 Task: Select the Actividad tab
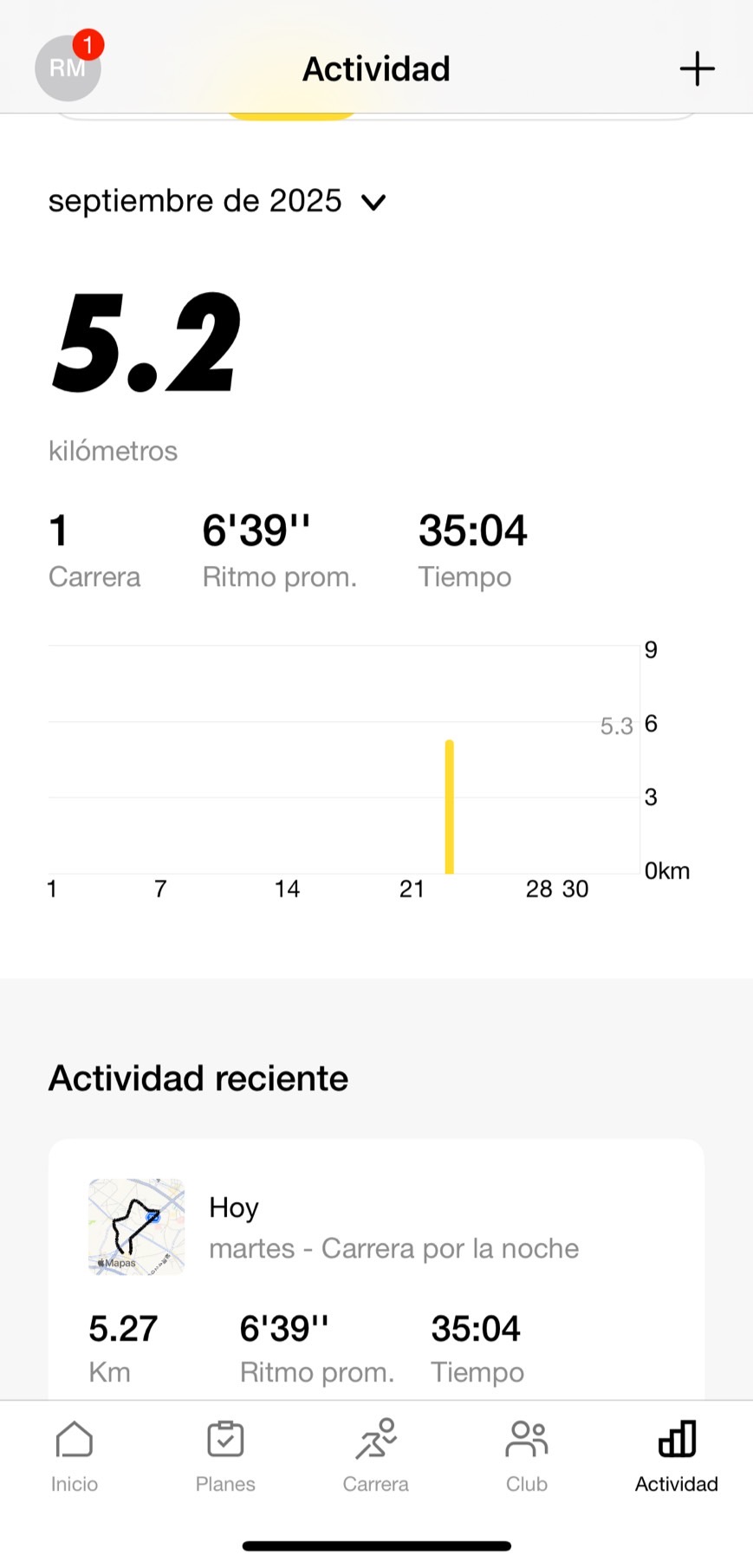677,1456
